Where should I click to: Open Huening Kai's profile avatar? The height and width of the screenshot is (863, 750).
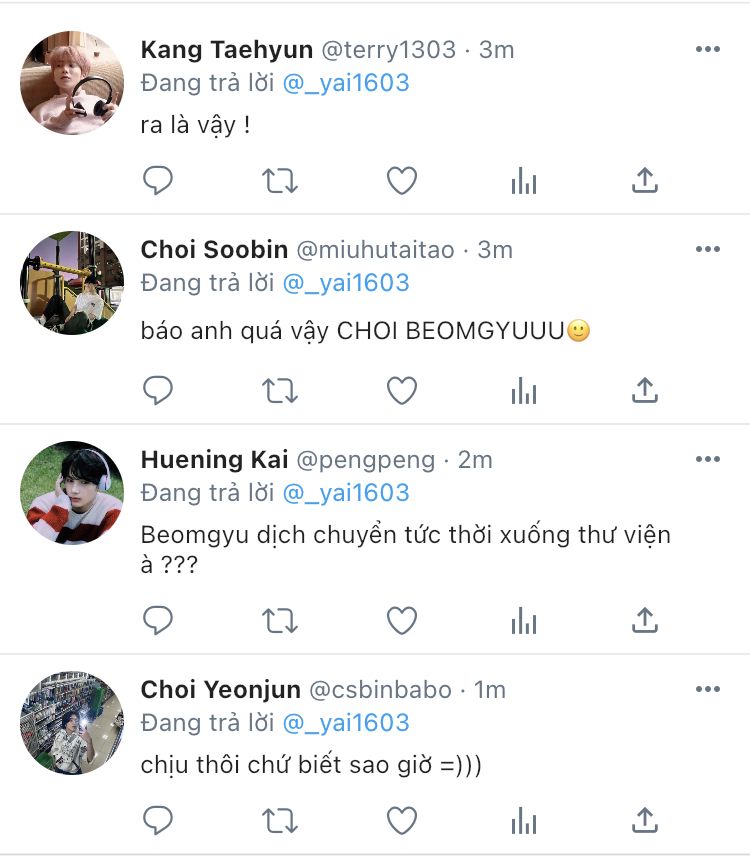pos(72,493)
